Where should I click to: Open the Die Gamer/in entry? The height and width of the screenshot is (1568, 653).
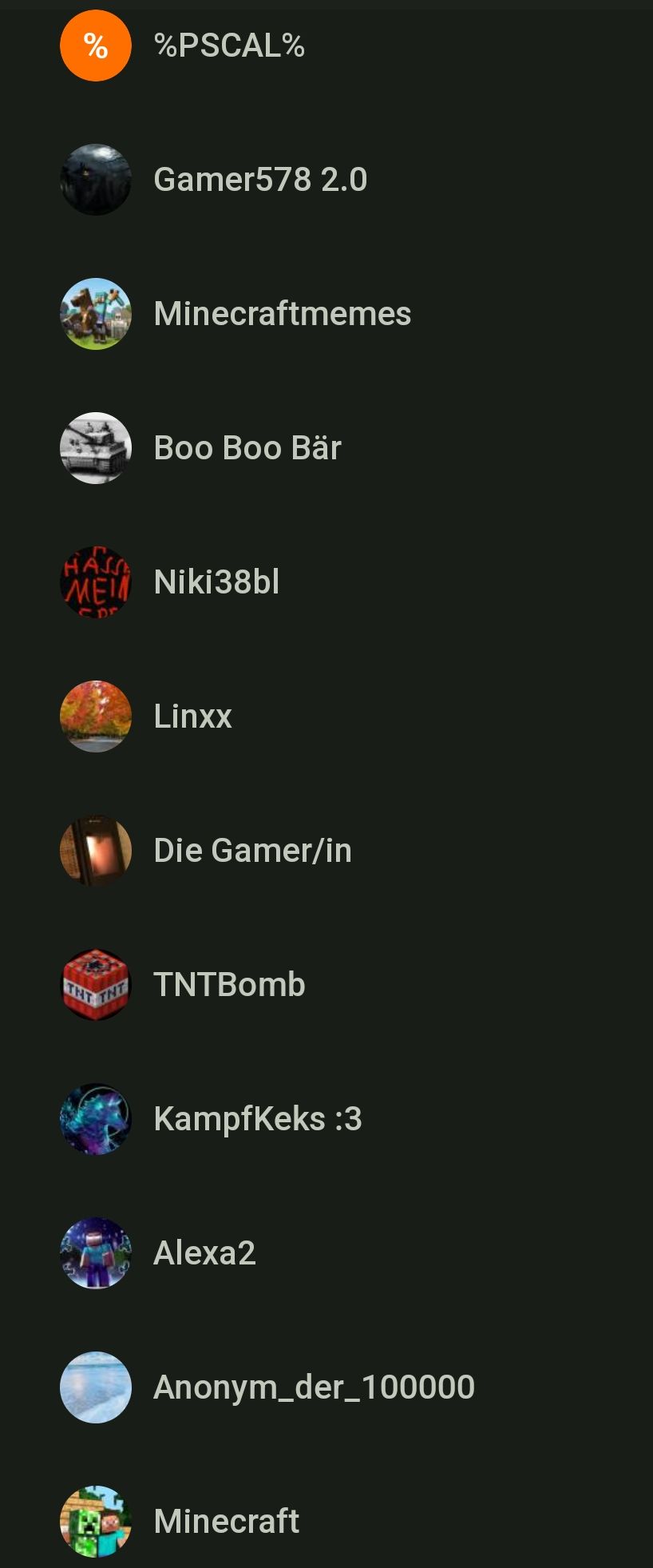point(252,851)
